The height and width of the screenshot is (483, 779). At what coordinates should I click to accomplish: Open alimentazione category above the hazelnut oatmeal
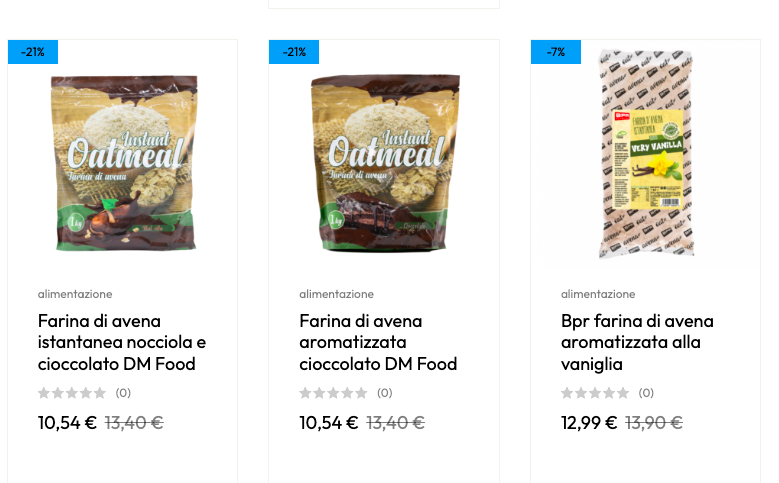click(x=75, y=294)
